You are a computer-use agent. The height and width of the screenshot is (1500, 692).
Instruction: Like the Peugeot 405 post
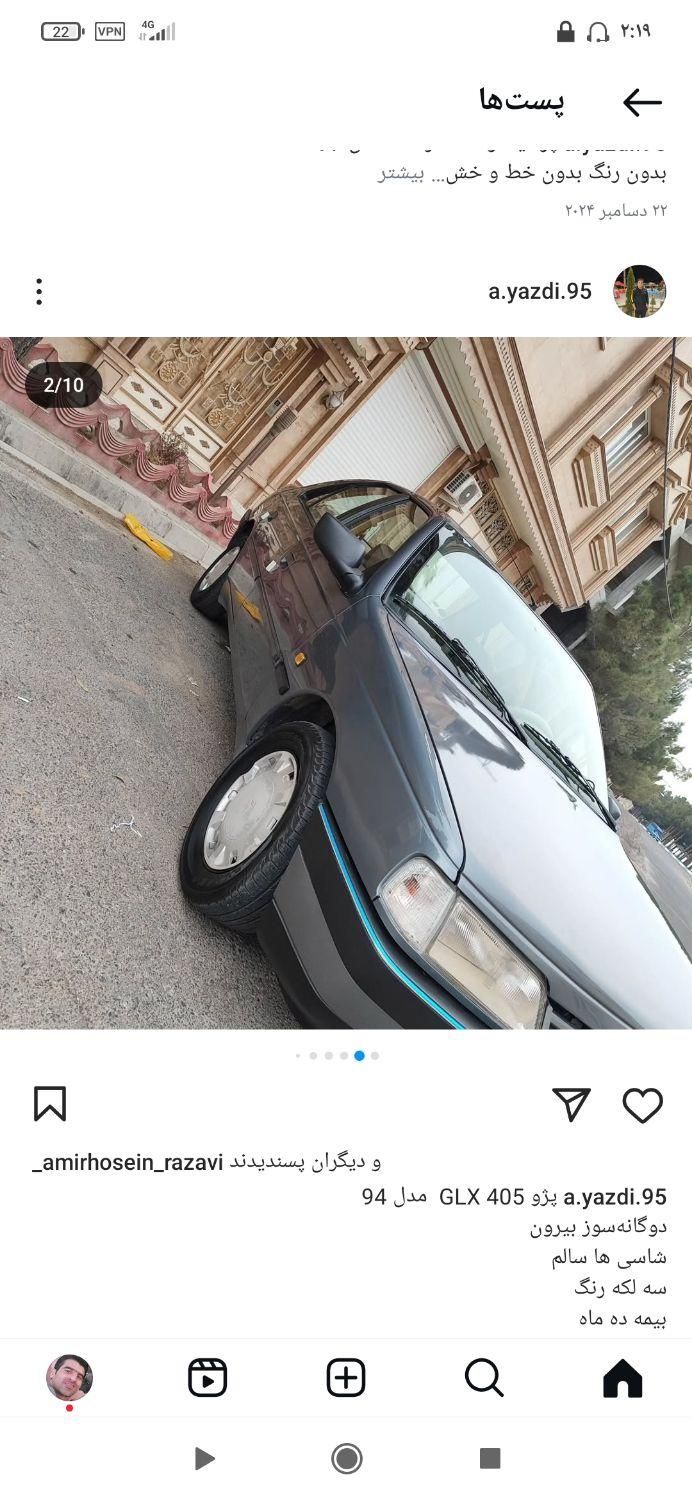(642, 1105)
